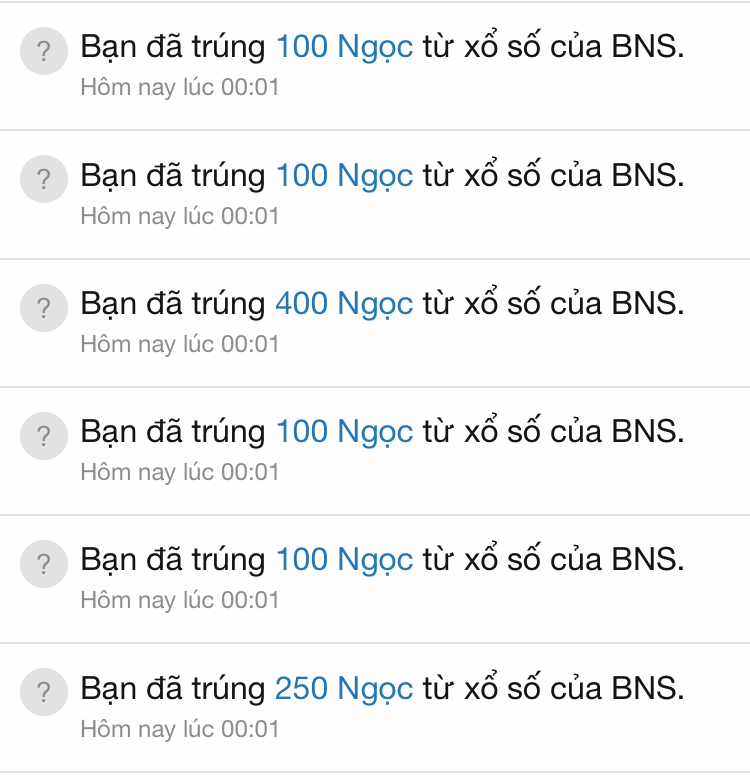Tap the avatar beside the 250 Ngọc notification
Screen dimensions: 750x775
(x=43, y=693)
